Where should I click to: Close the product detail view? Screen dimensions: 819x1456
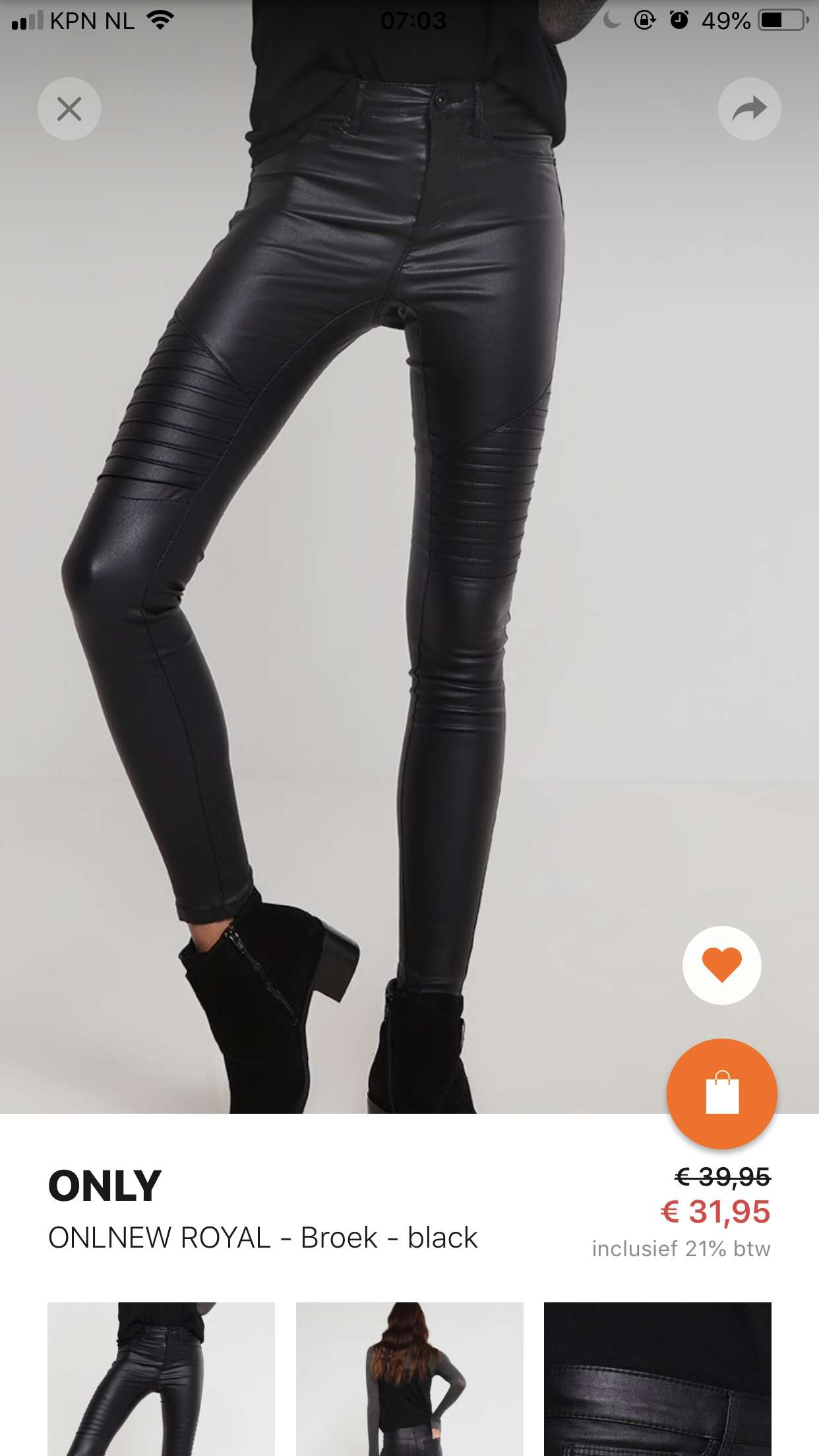pos(69,109)
